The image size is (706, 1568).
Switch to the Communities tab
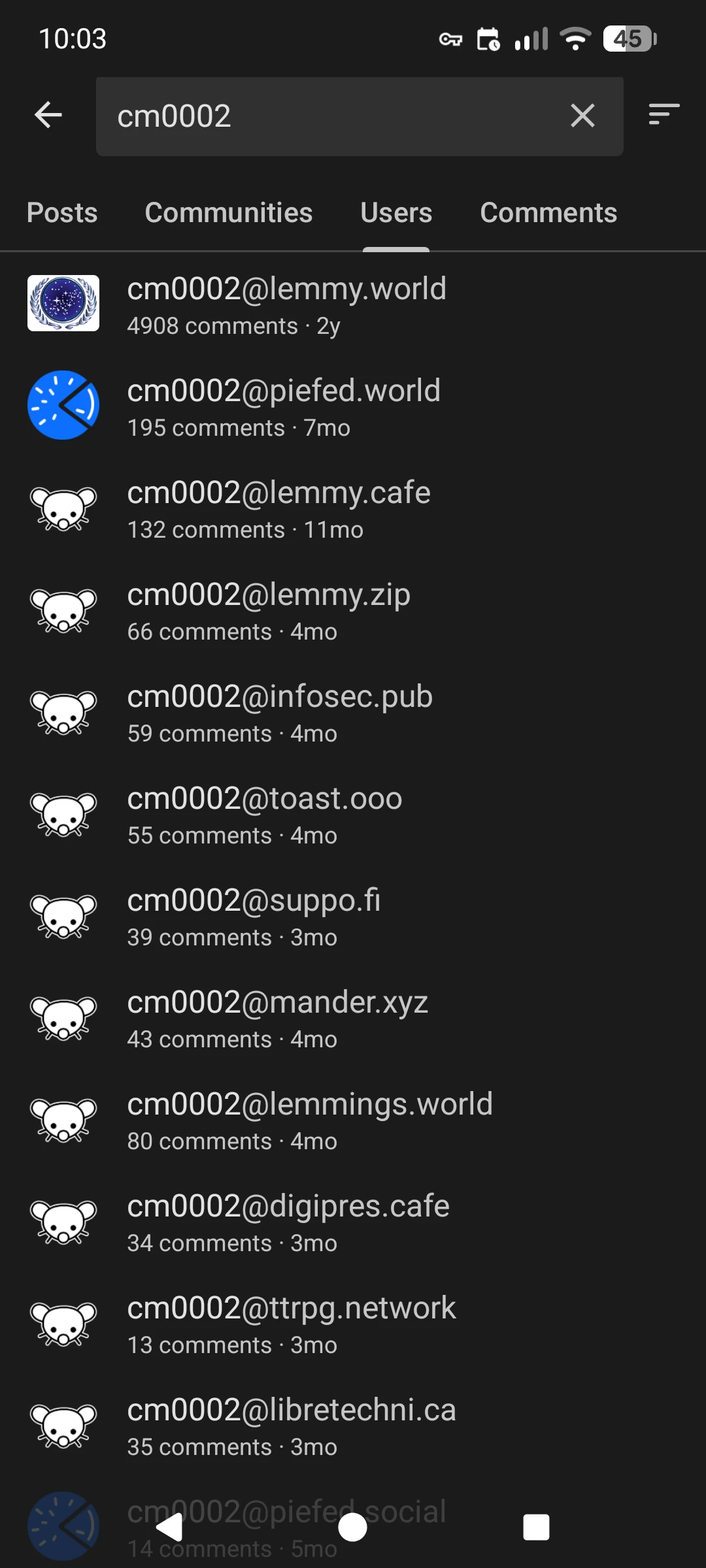pos(229,212)
